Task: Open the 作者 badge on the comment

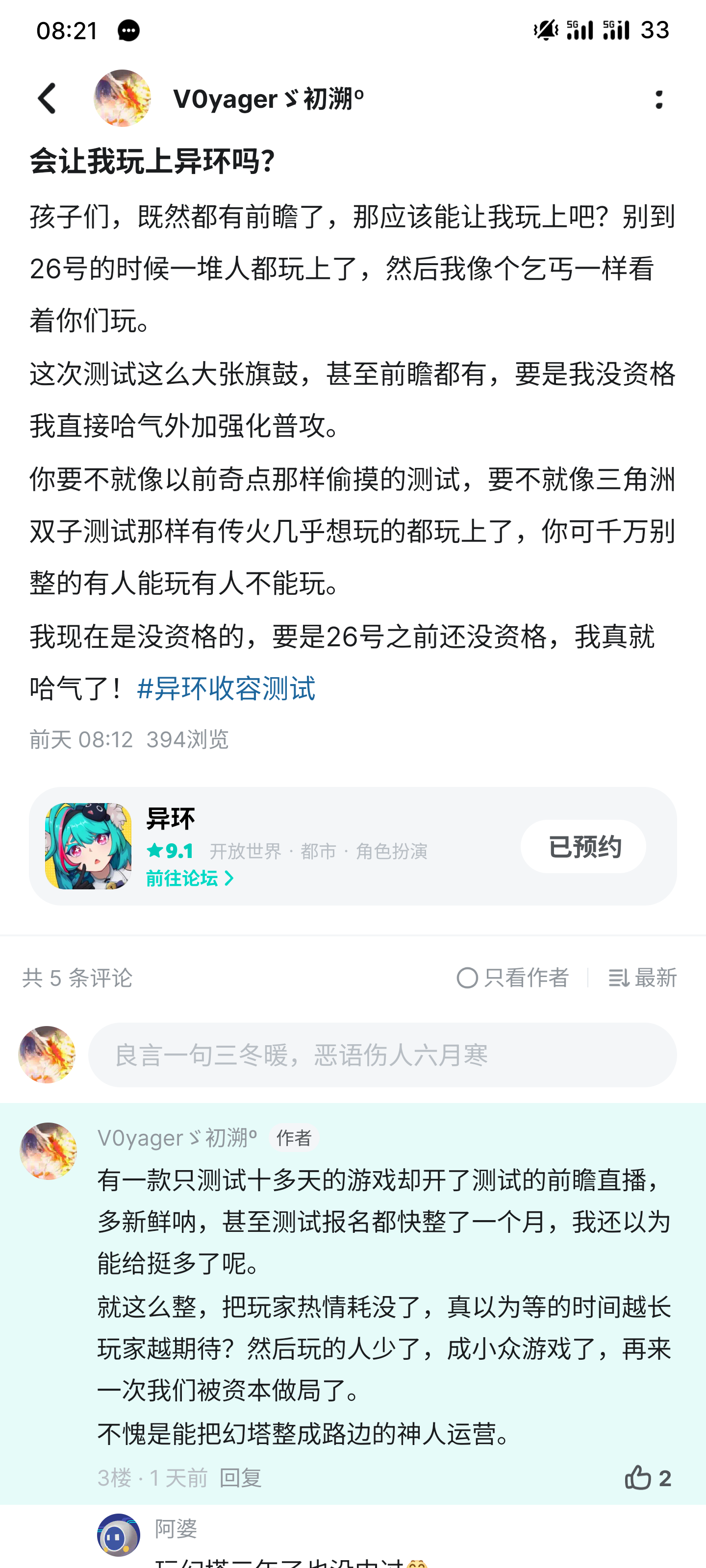Action: point(294,1138)
